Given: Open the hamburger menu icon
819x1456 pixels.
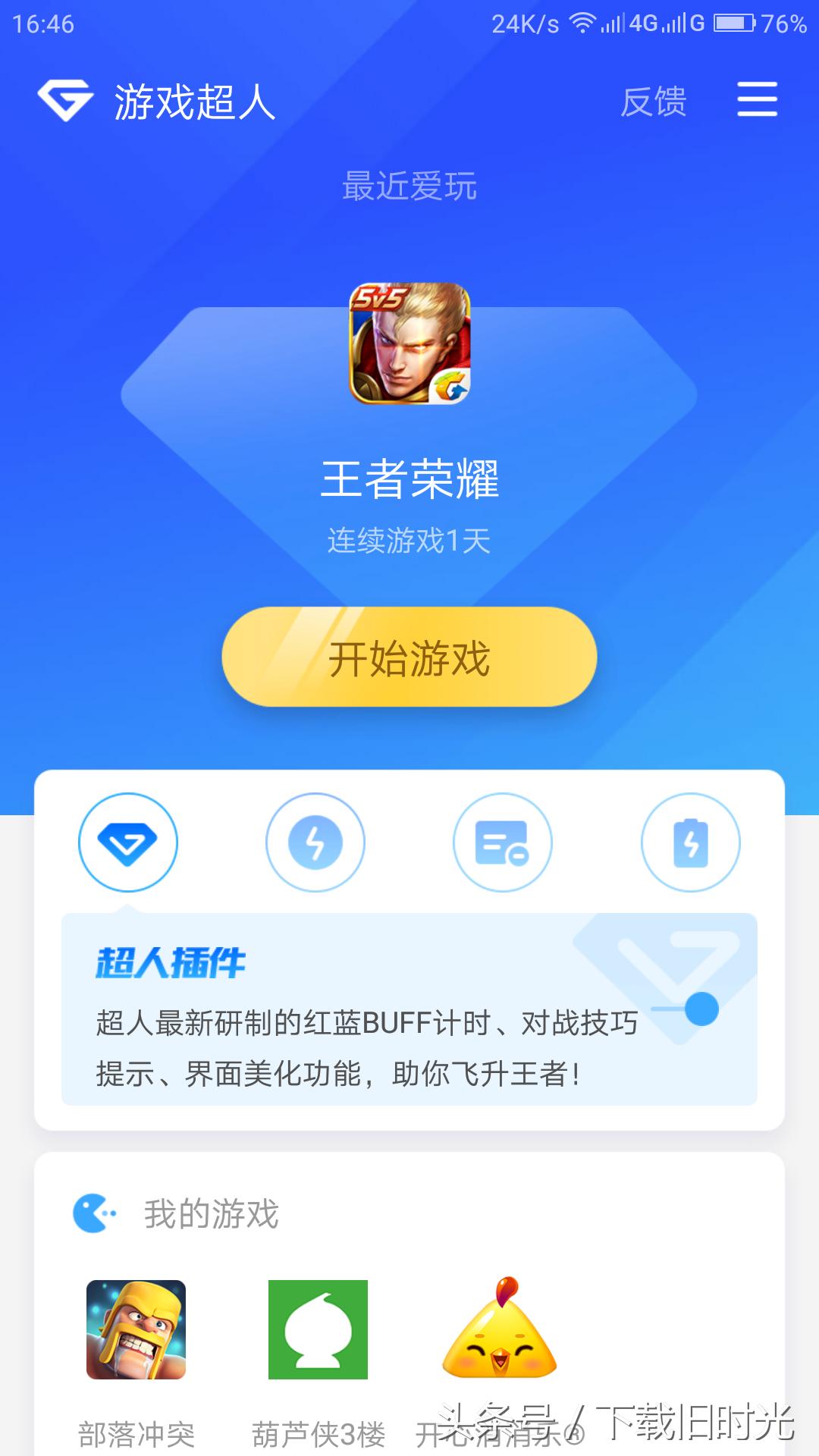Looking at the screenshot, I should (755, 99).
